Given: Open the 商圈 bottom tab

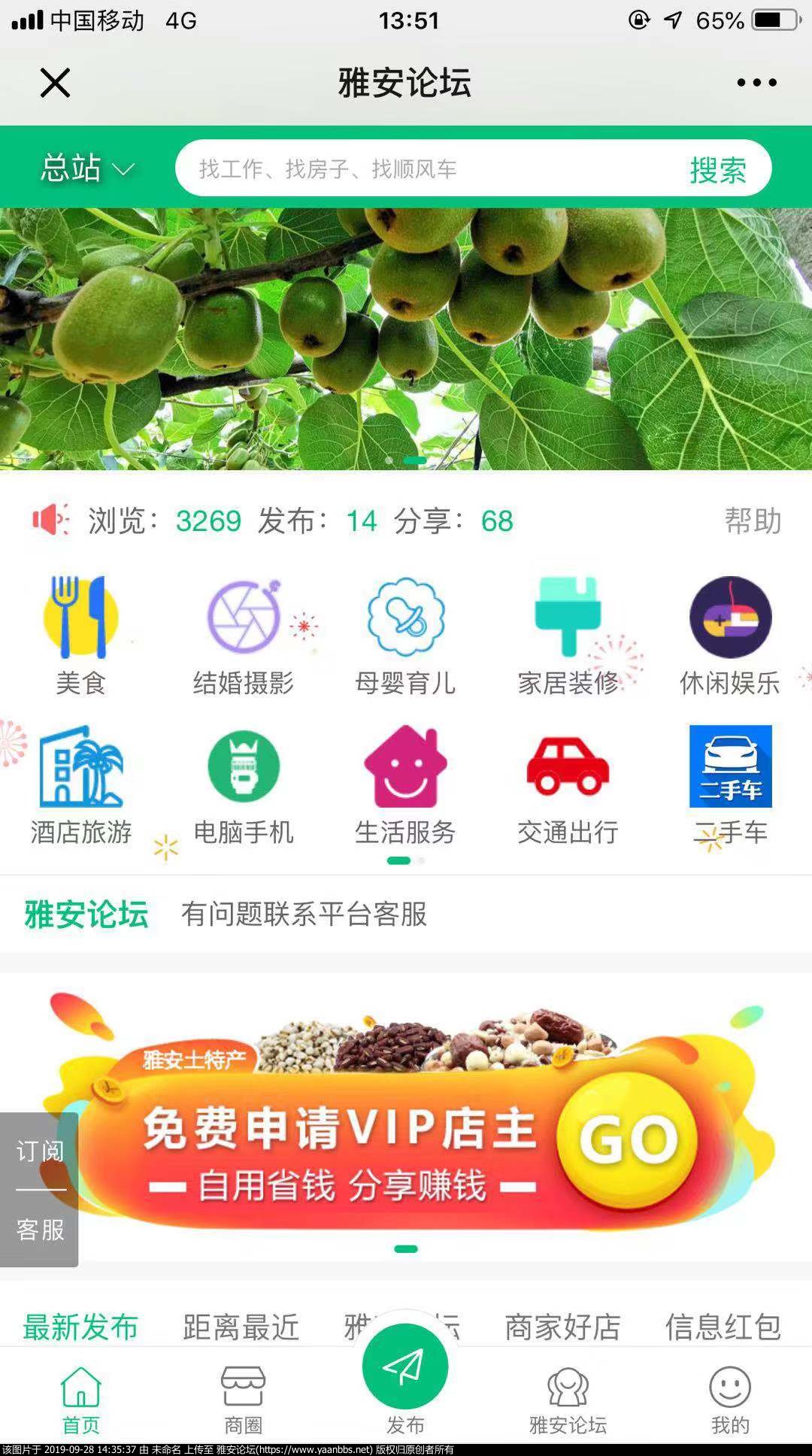Looking at the screenshot, I should click(243, 1400).
